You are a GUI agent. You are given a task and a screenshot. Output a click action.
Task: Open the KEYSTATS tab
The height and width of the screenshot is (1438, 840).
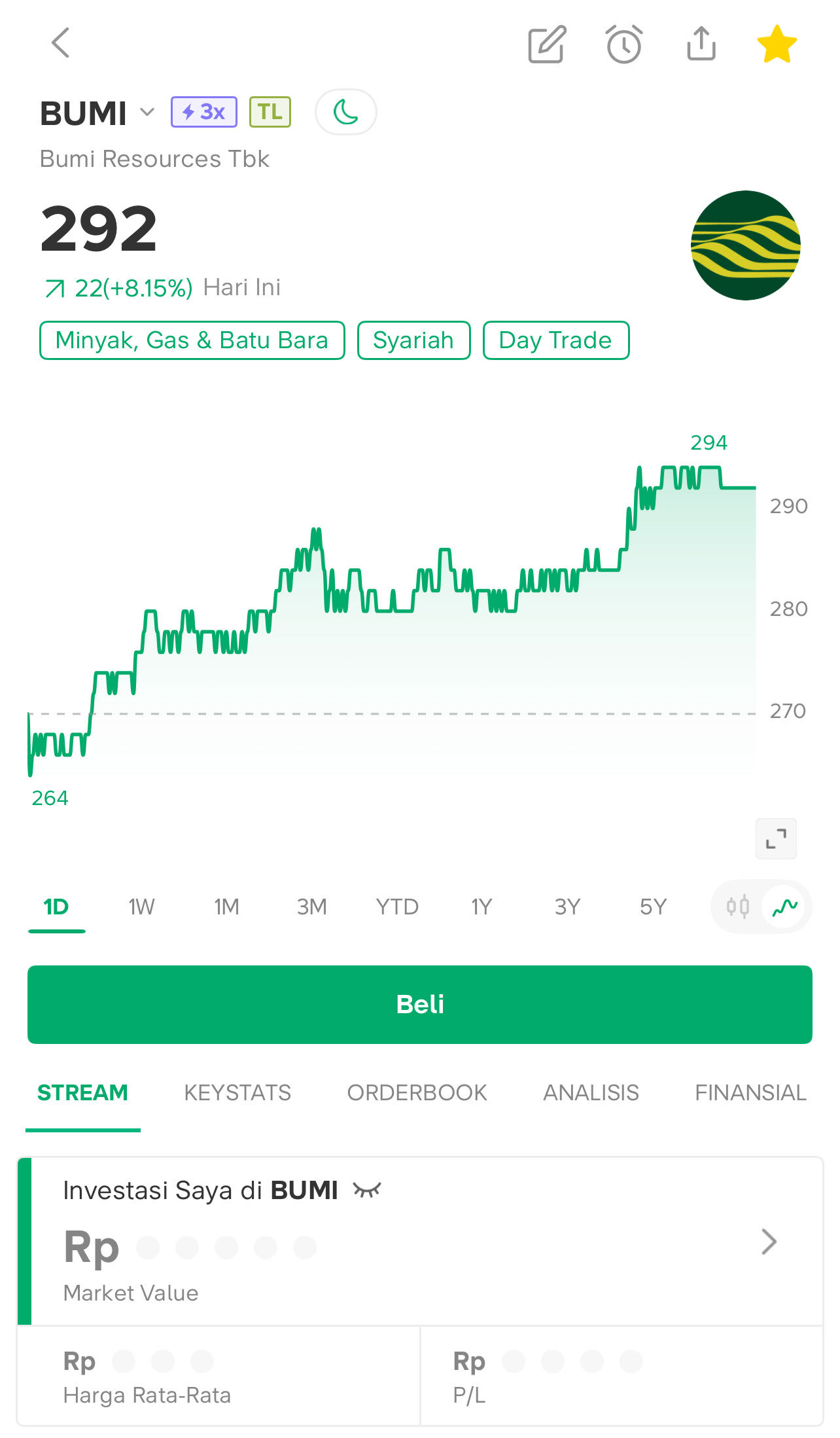click(x=237, y=1092)
